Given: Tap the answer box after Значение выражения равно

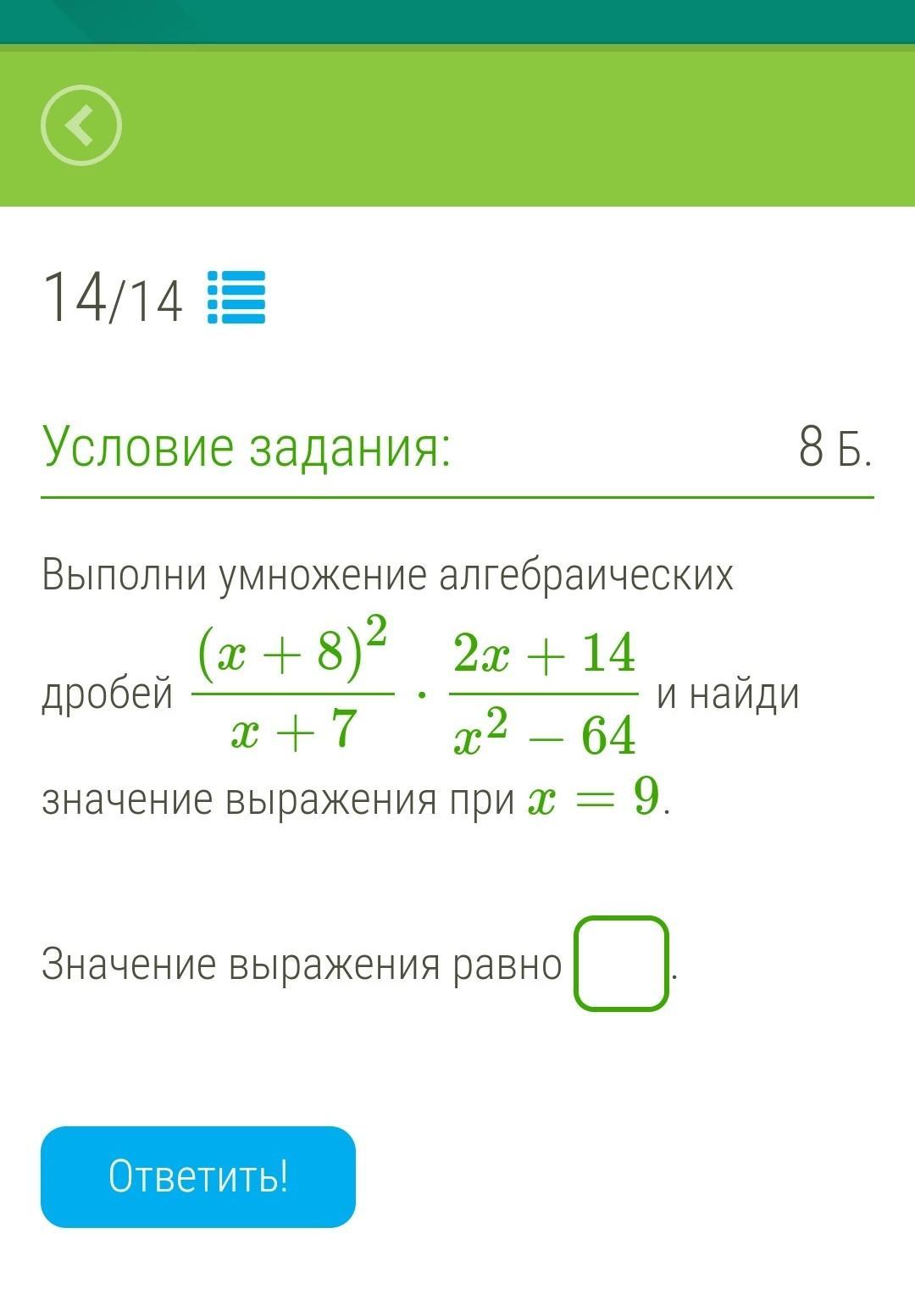Looking at the screenshot, I should (621, 964).
